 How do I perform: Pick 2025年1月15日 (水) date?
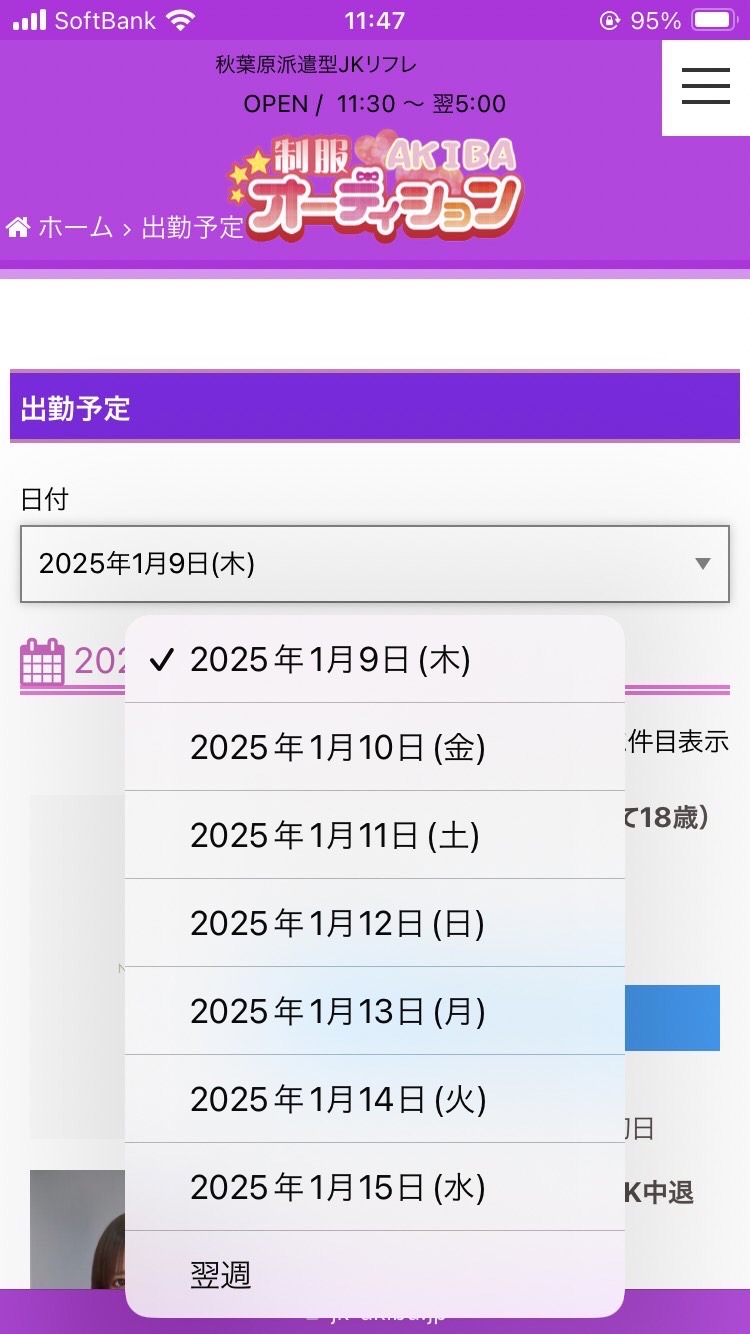click(x=375, y=1187)
